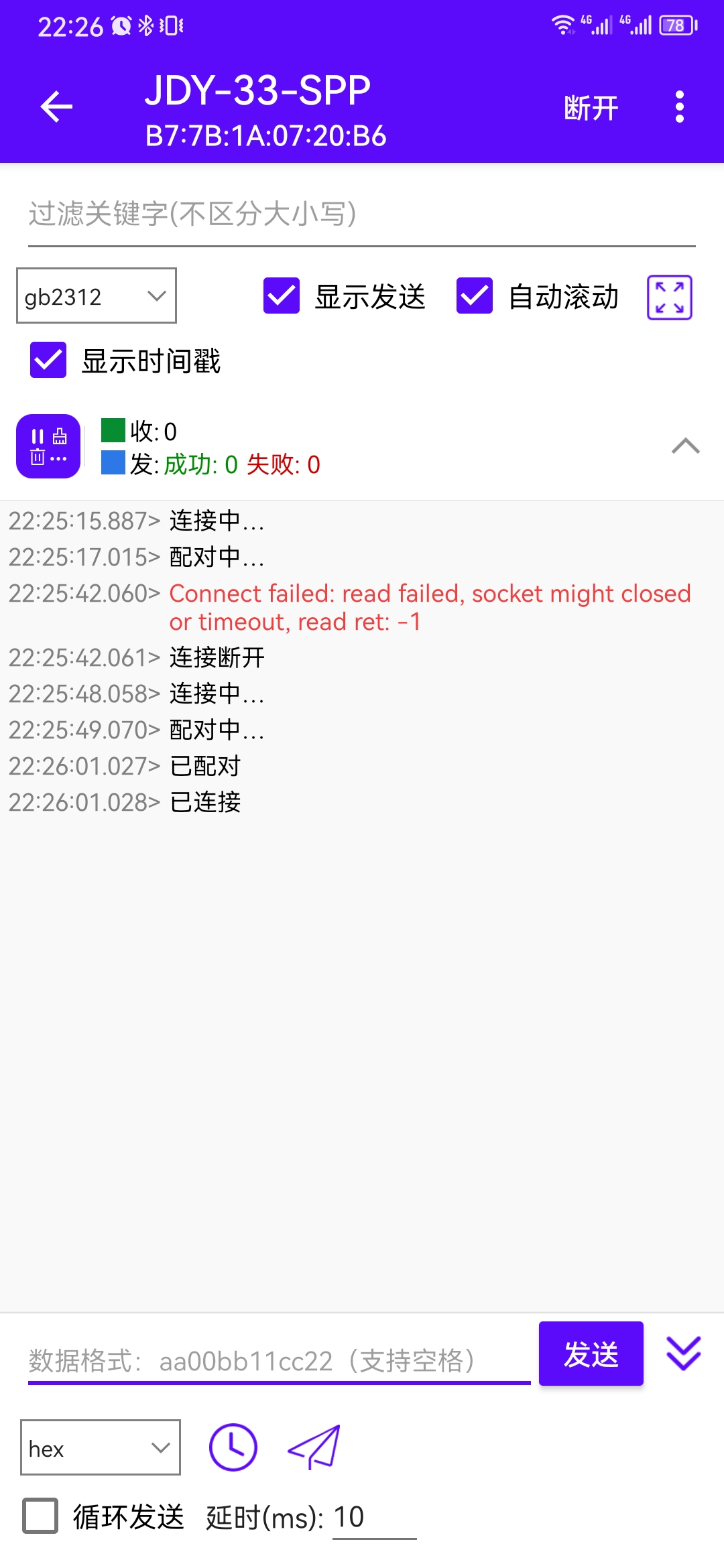Edit the 延时(ms) delay value
The image size is (724, 1568).
click(x=374, y=1517)
